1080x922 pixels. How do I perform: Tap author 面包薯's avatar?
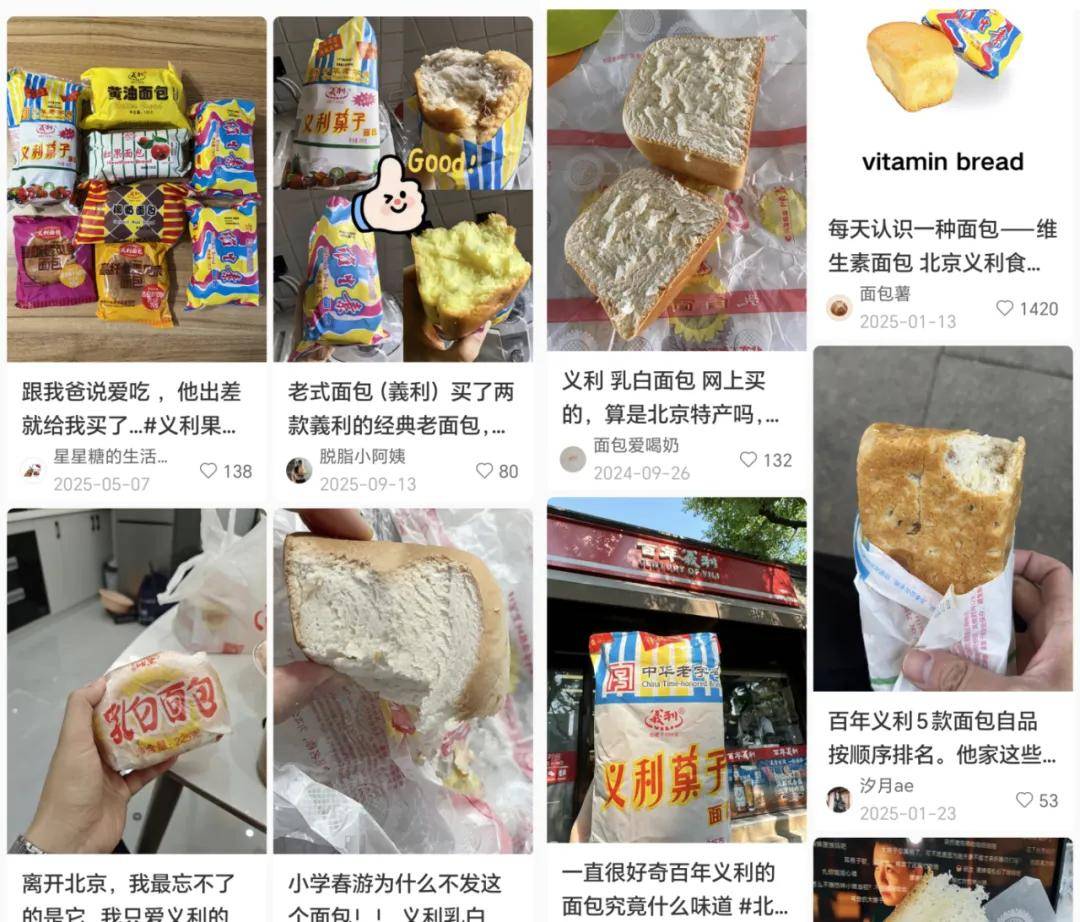(x=840, y=307)
